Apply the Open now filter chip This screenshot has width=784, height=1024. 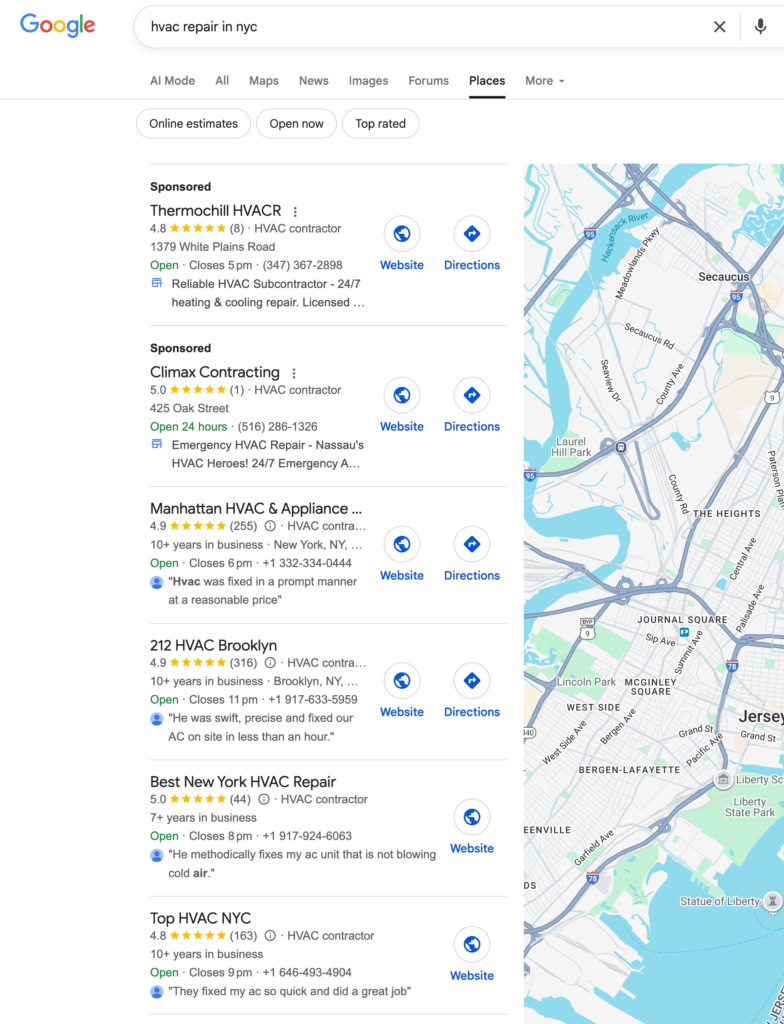coord(296,124)
